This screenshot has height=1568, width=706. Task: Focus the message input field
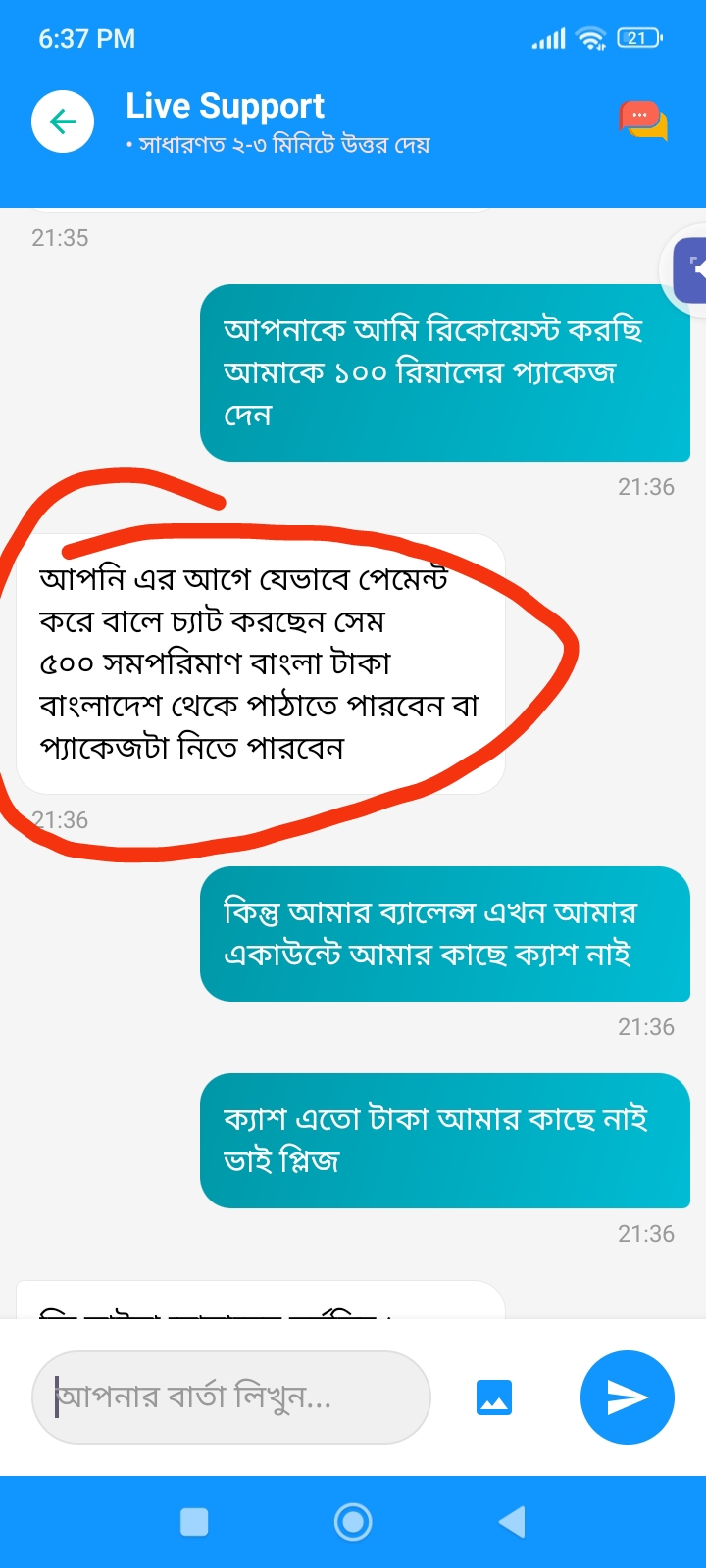pos(231,1396)
